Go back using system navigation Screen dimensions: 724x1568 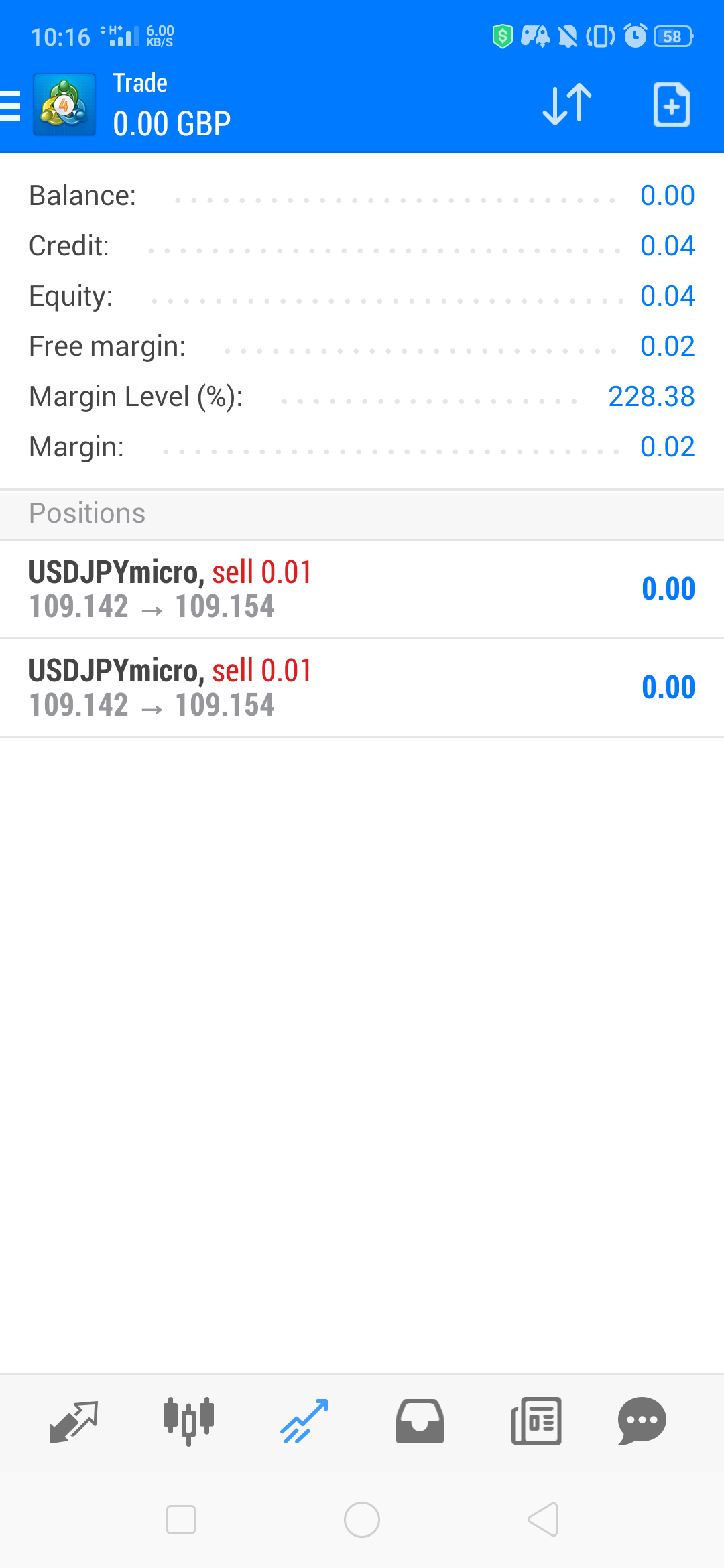pyautogui.click(x=543, y=1519)
